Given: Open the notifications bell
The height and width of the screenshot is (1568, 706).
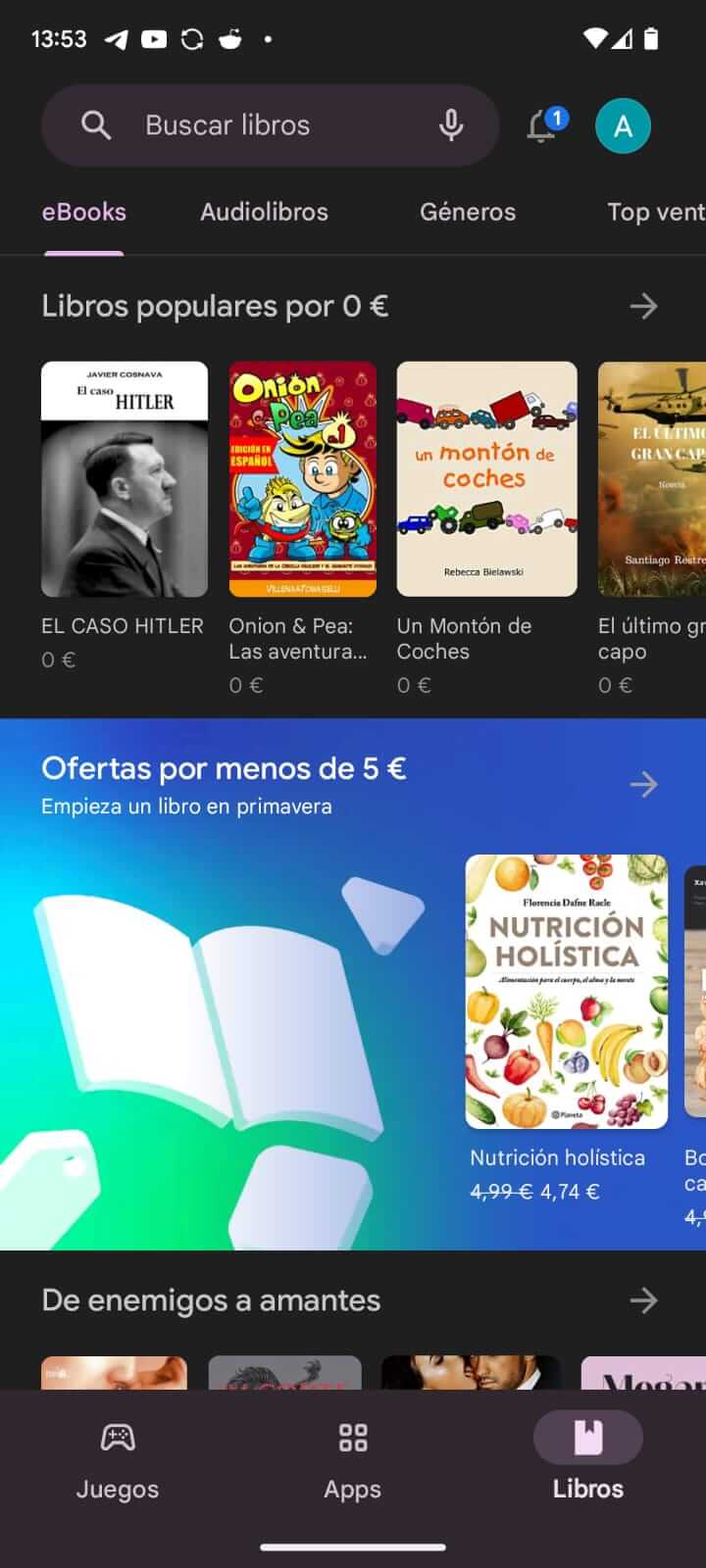Looking at the screenshot, I should tap(542, 126).
